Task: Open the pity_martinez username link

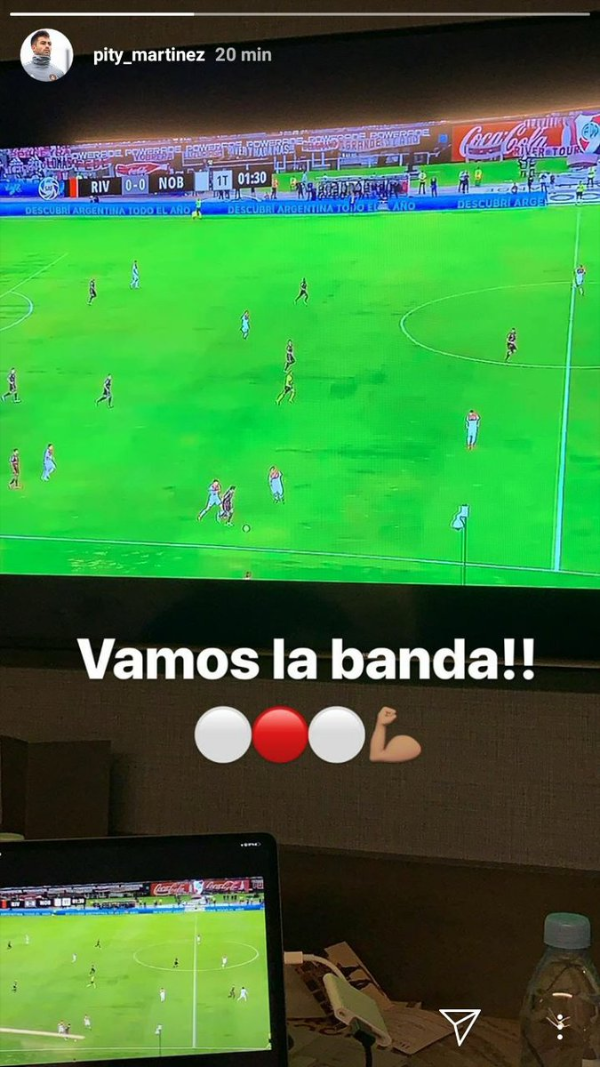Action: point(148,55)
